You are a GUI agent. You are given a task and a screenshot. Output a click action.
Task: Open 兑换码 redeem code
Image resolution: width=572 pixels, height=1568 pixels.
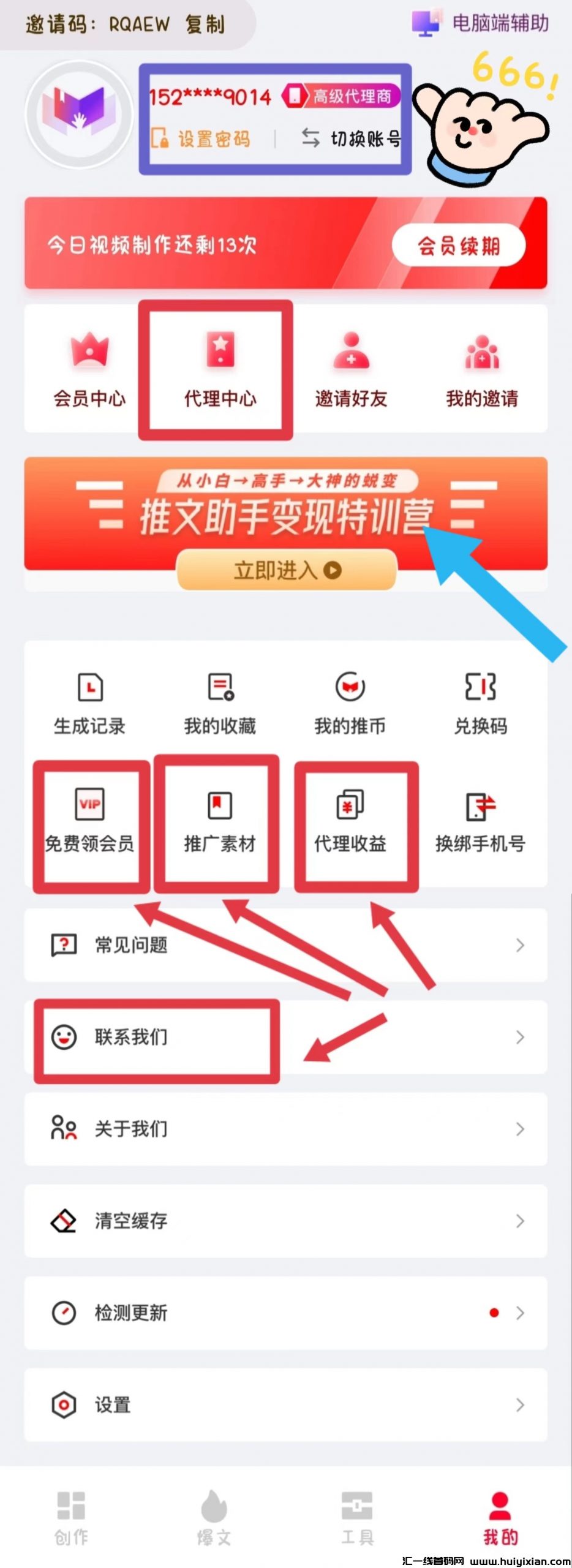click(481, 703)
